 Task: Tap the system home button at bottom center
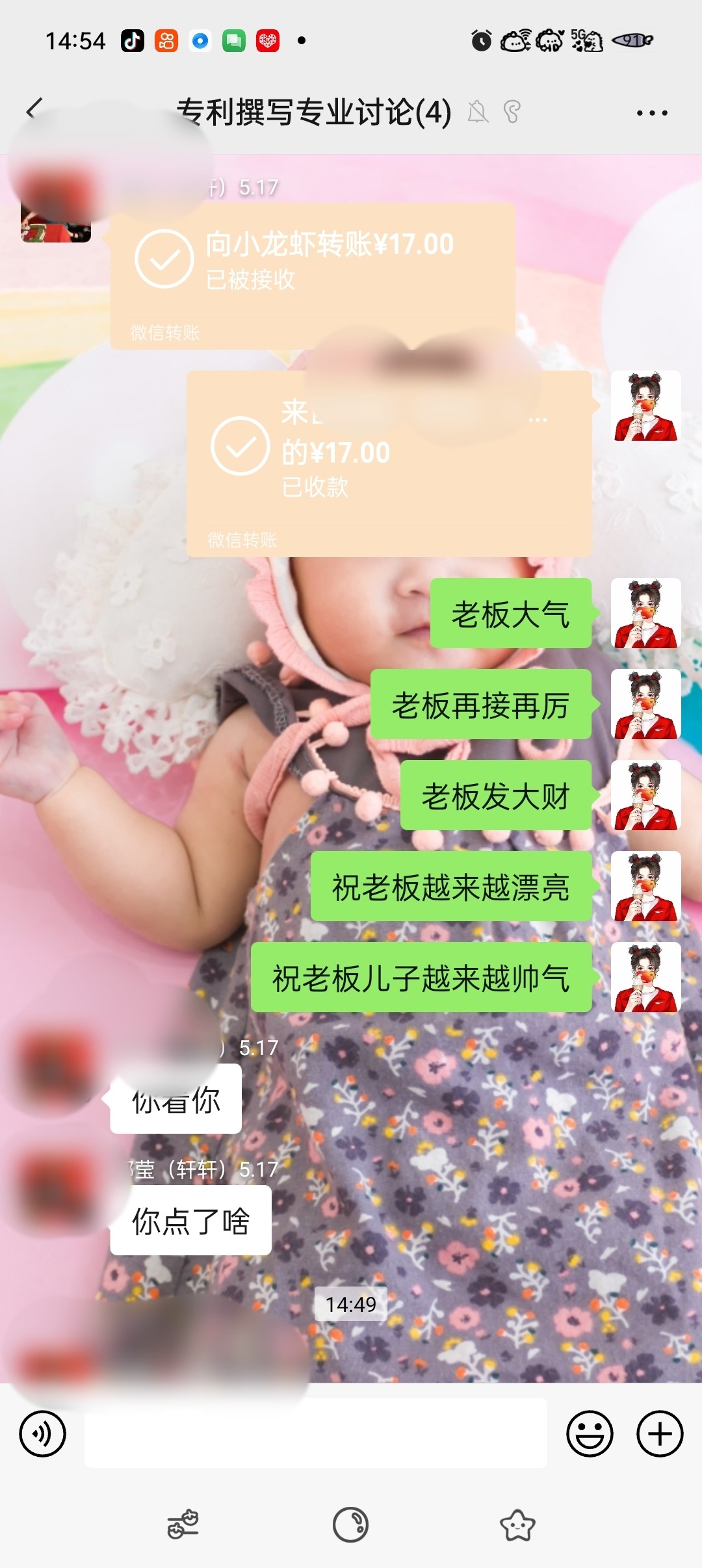pyautogui.click(x=351, y=1524)
